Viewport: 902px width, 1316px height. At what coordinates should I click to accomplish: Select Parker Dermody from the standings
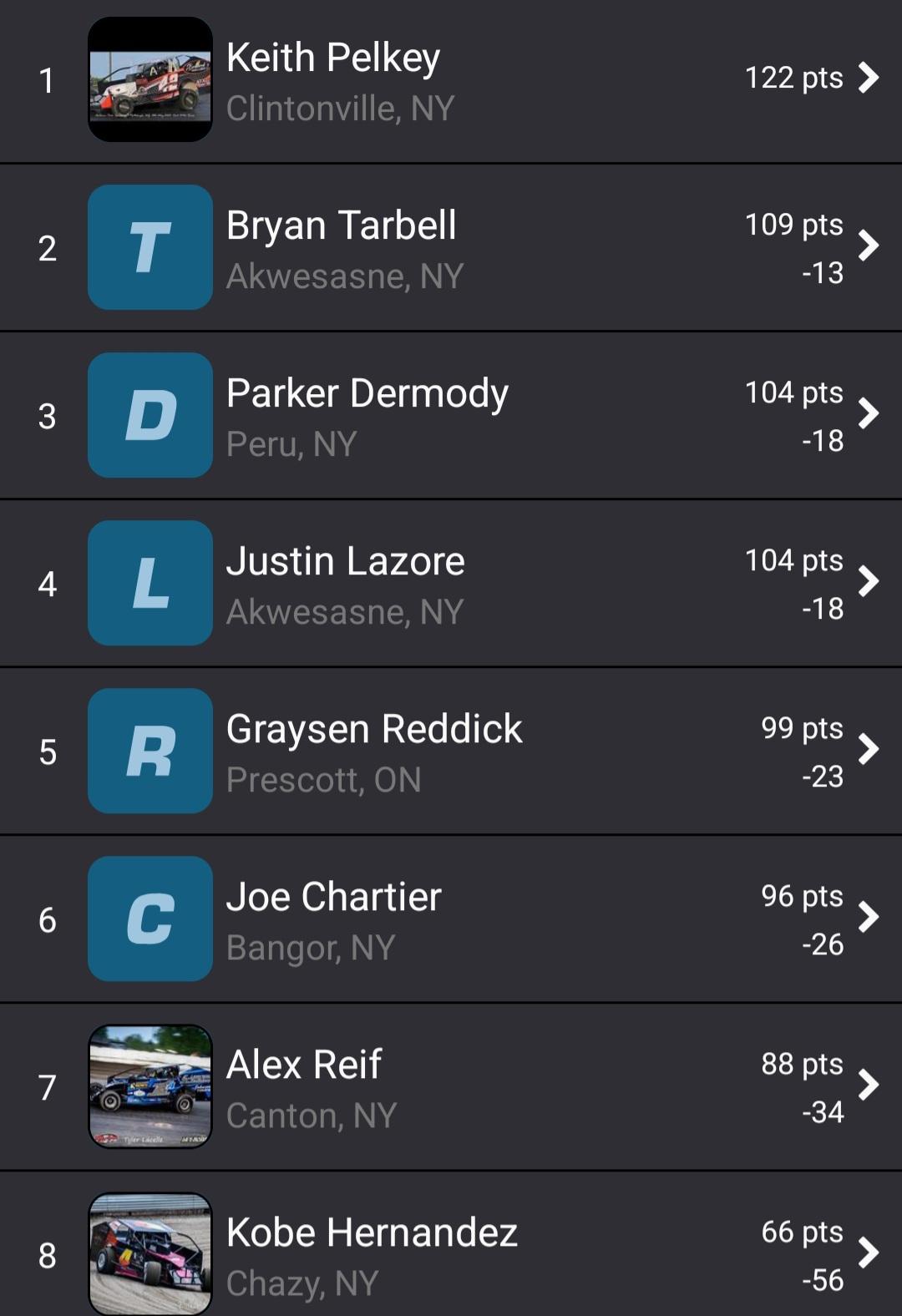point(451,416)
